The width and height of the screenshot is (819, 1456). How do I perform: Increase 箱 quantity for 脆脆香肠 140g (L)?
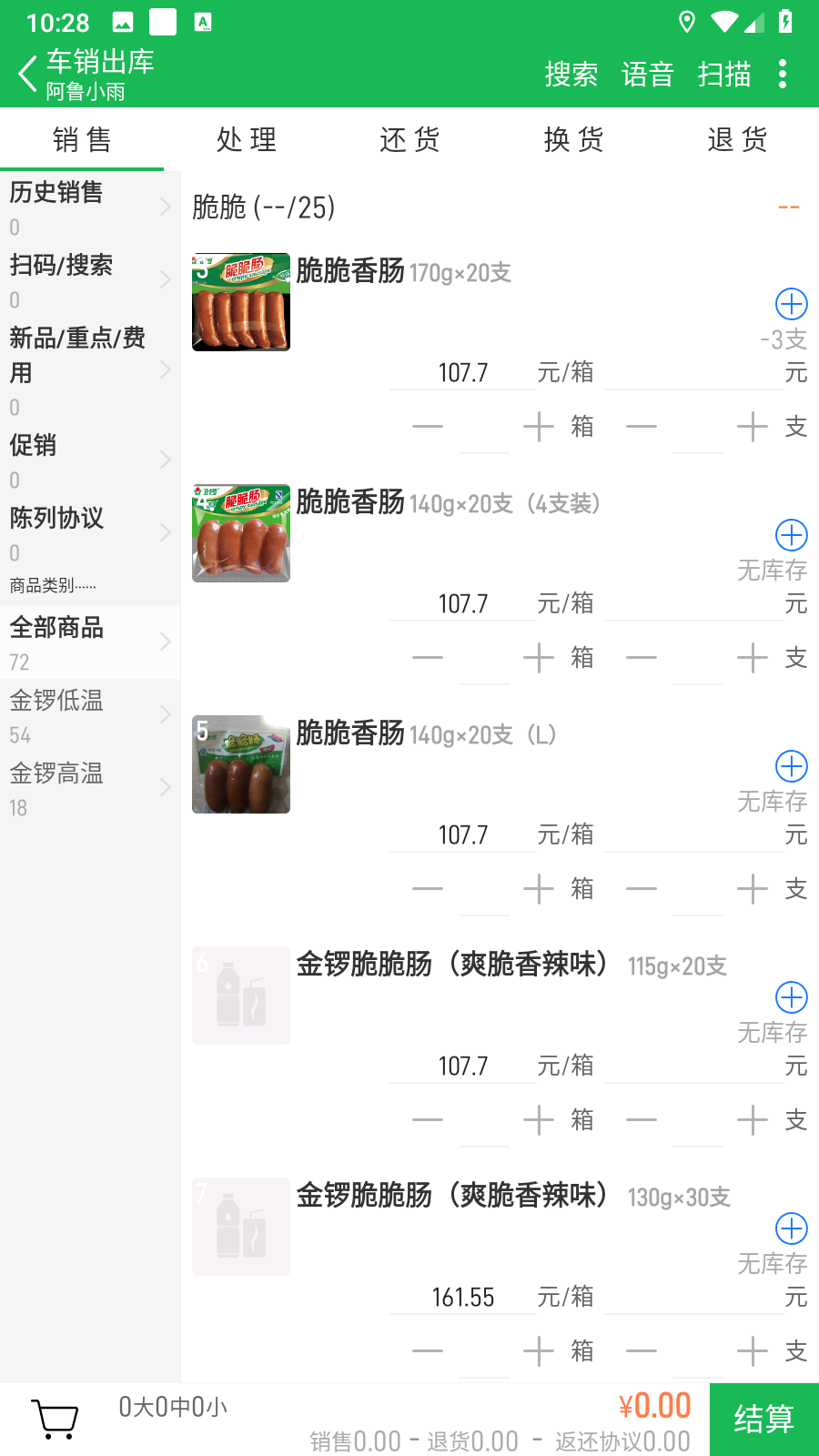pos(537,889)
